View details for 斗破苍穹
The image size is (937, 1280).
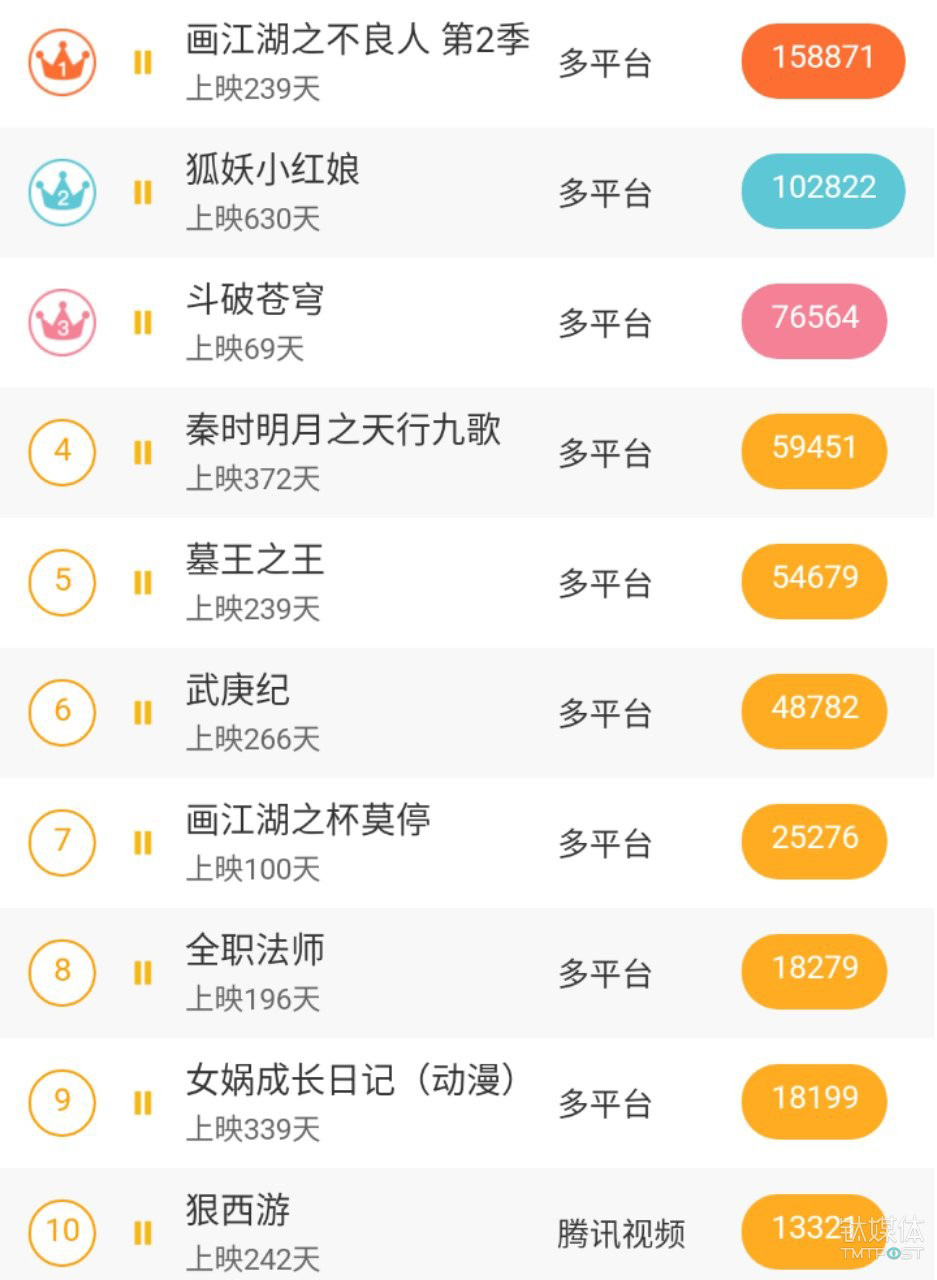point(255,301)
